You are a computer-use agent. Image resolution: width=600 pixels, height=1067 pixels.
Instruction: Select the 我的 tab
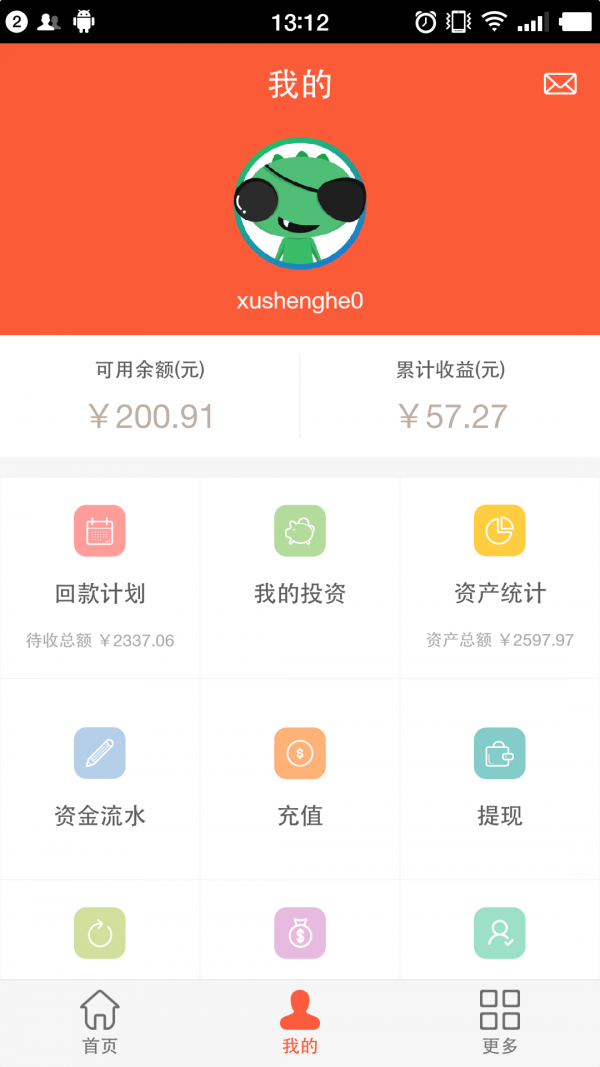300,1022
